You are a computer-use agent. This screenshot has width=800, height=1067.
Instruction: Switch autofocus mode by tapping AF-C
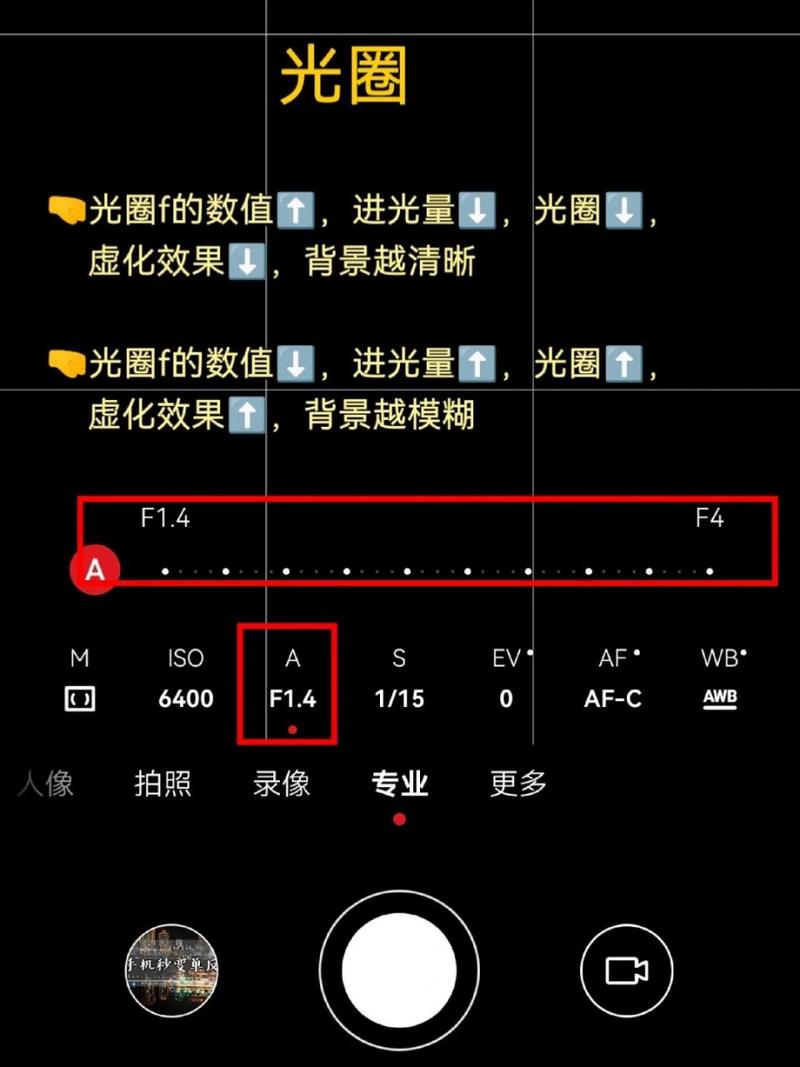pos(613,699)
